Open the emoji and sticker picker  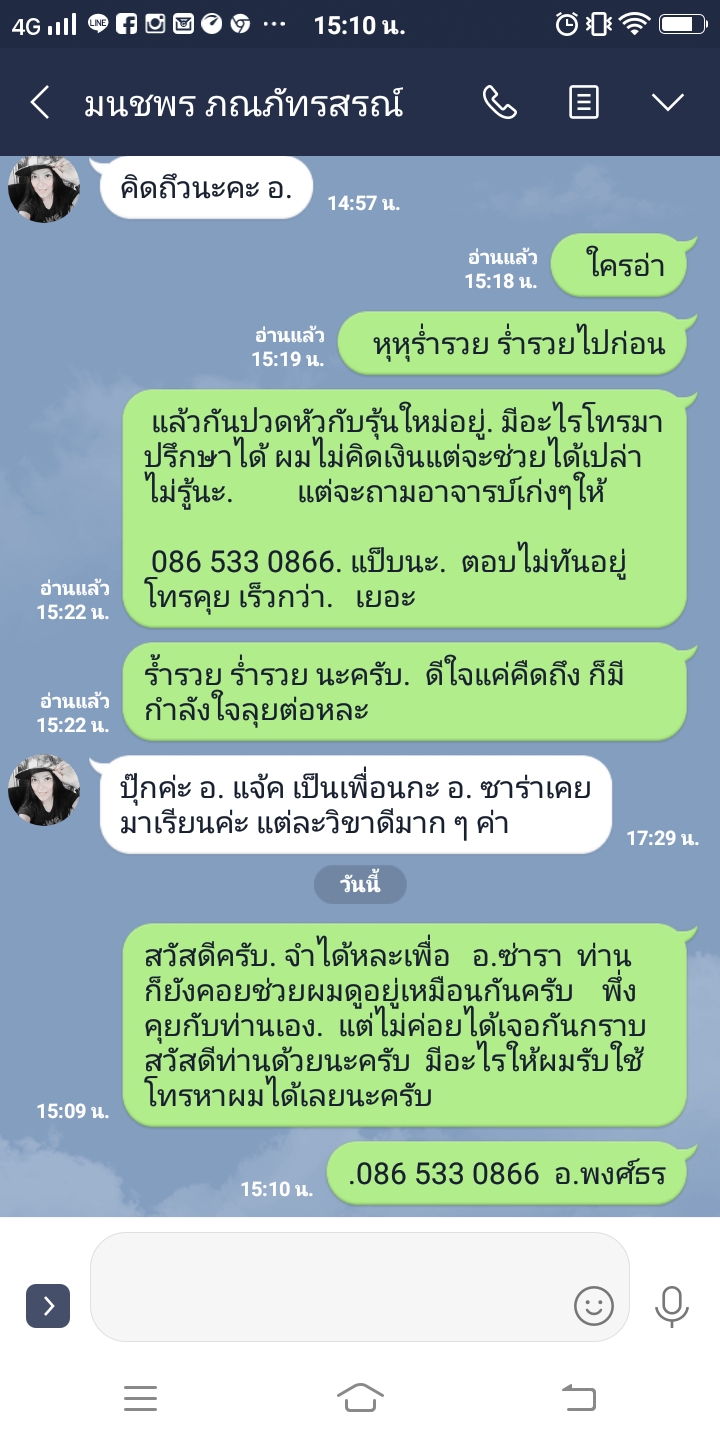tap(593, 1304)
